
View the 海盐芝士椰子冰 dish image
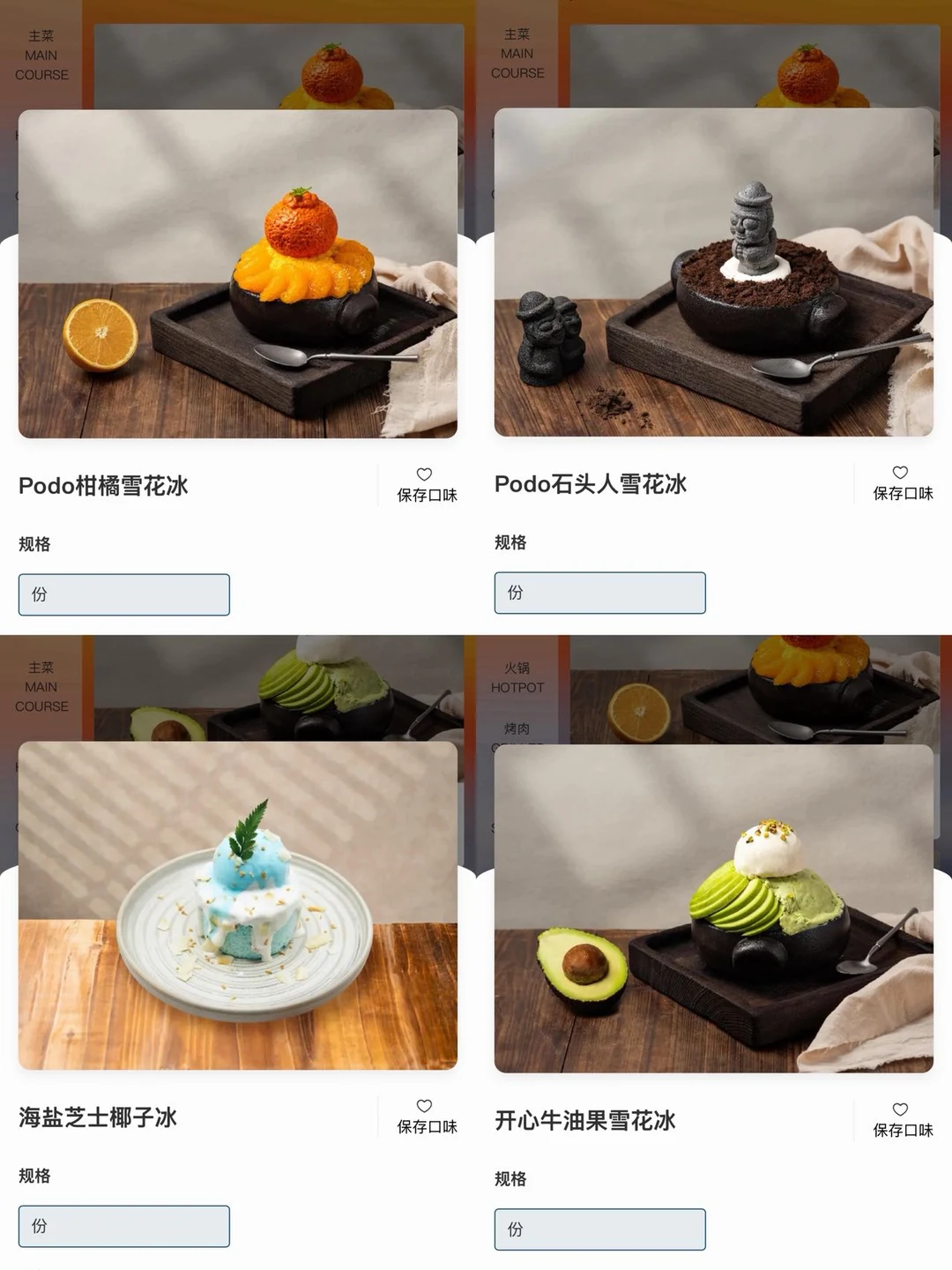click(x=238, y=908)
